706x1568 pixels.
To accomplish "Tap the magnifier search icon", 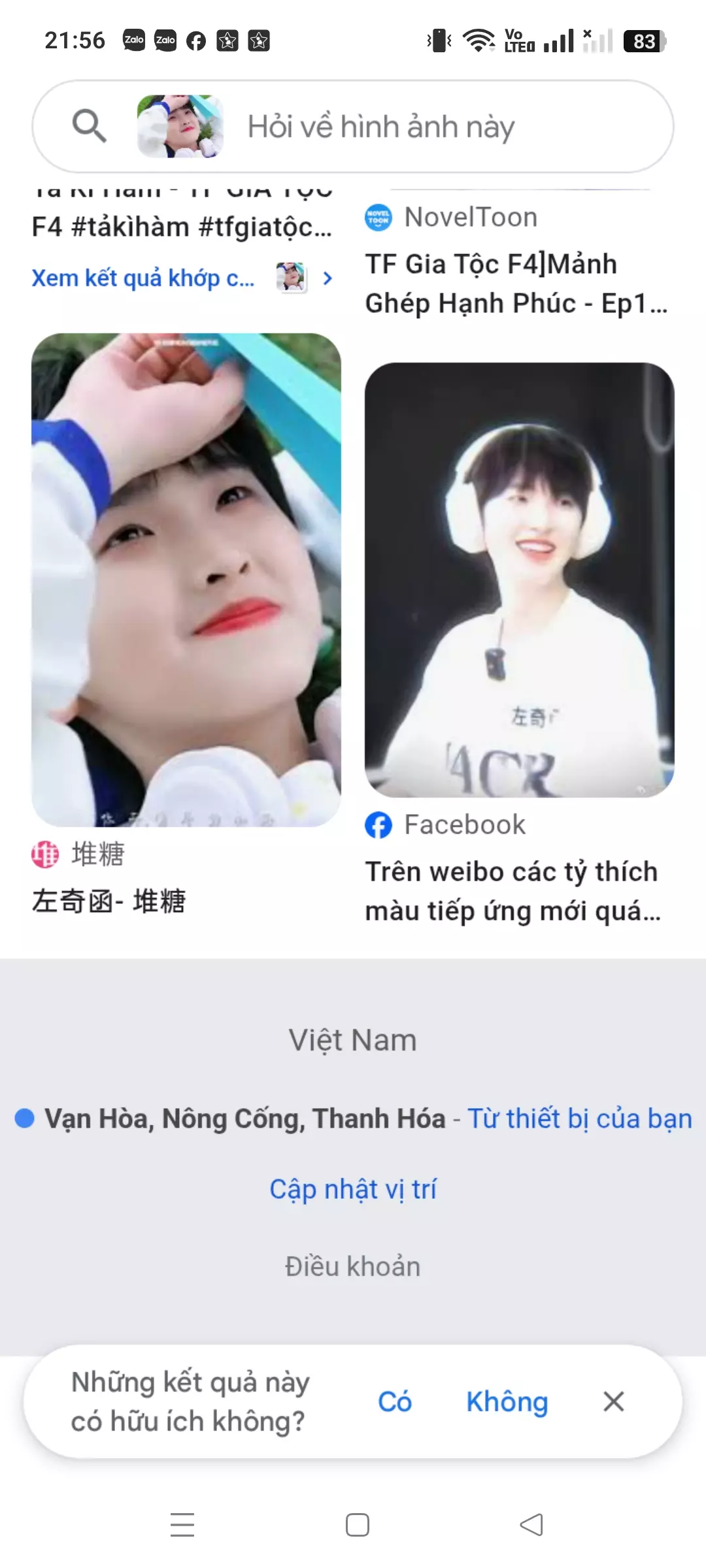I will [x=89, y=125].
